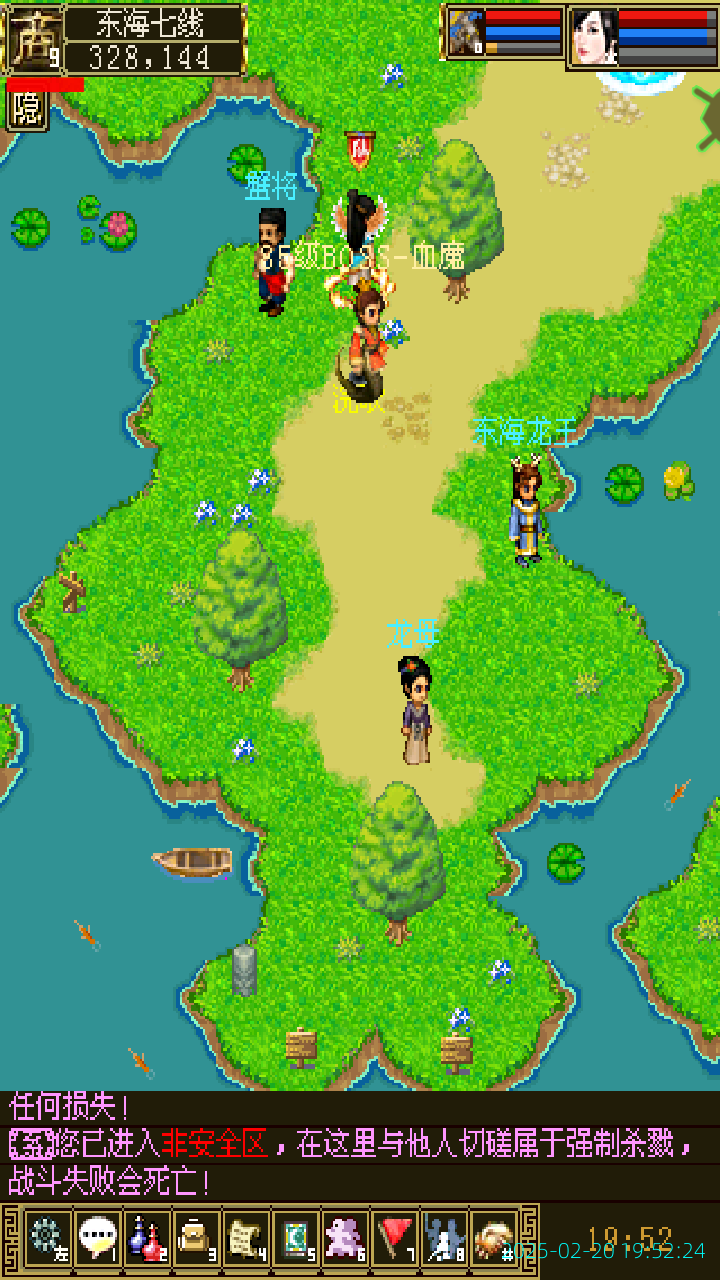
Task: Use the potion bottles shortcut
Action: click(146, 1238)
